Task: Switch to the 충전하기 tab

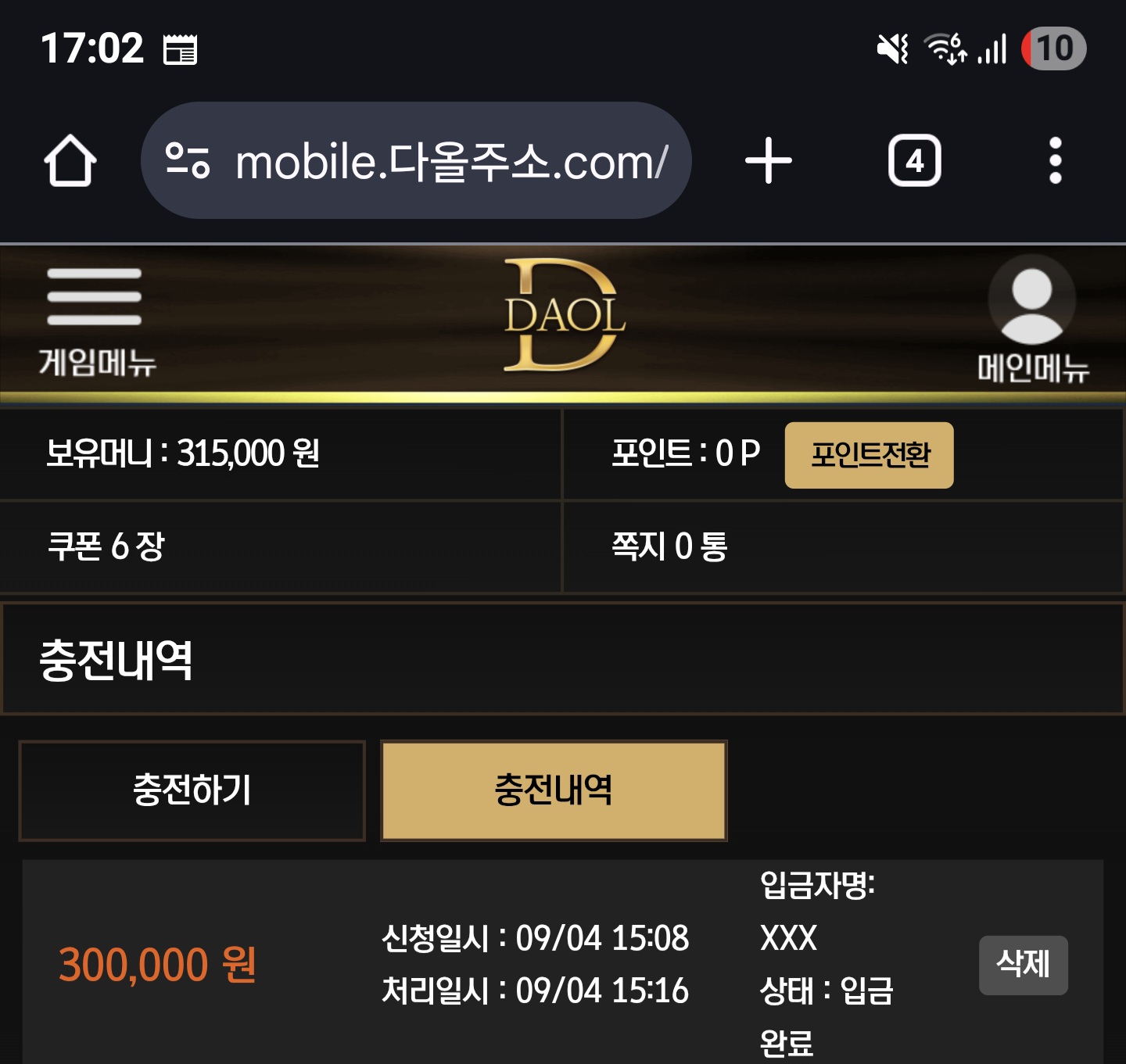Action: coord(192,790)
